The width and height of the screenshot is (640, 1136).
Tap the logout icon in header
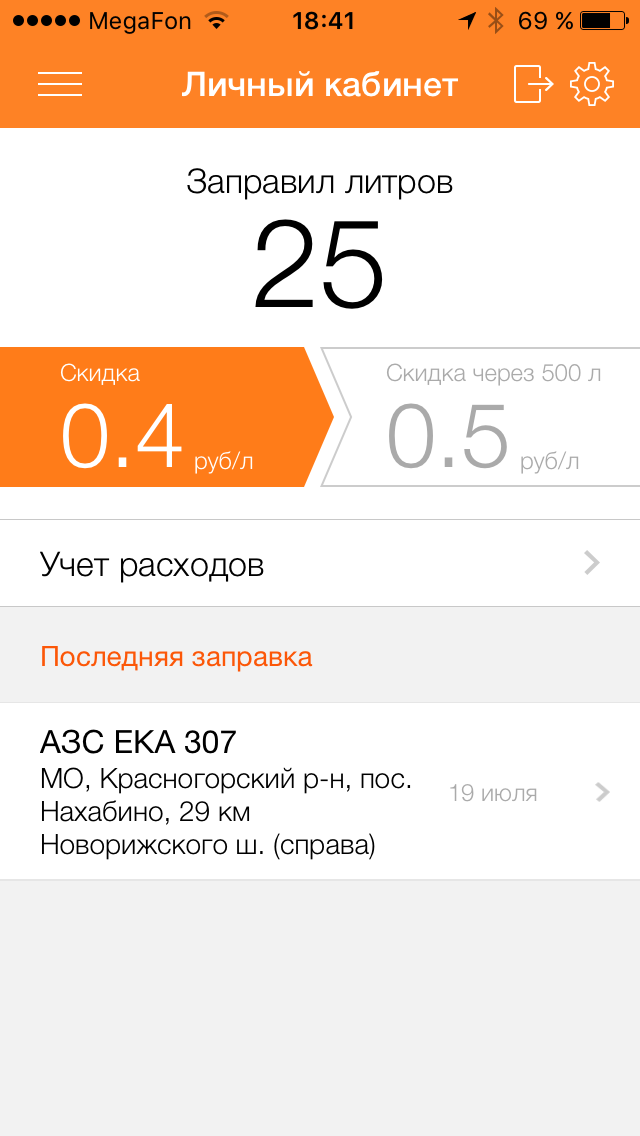coord(533,84)
